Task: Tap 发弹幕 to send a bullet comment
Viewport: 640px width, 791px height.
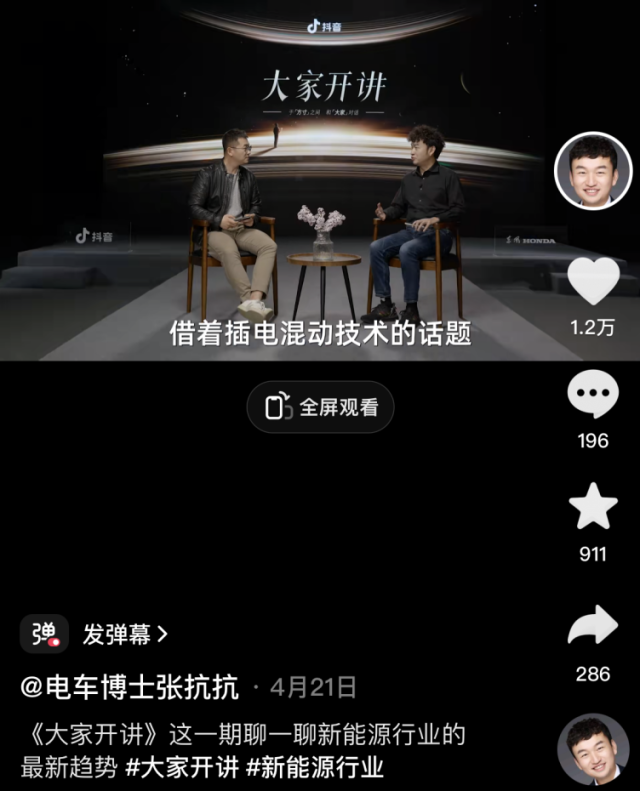Action: [x=124, y=634]
